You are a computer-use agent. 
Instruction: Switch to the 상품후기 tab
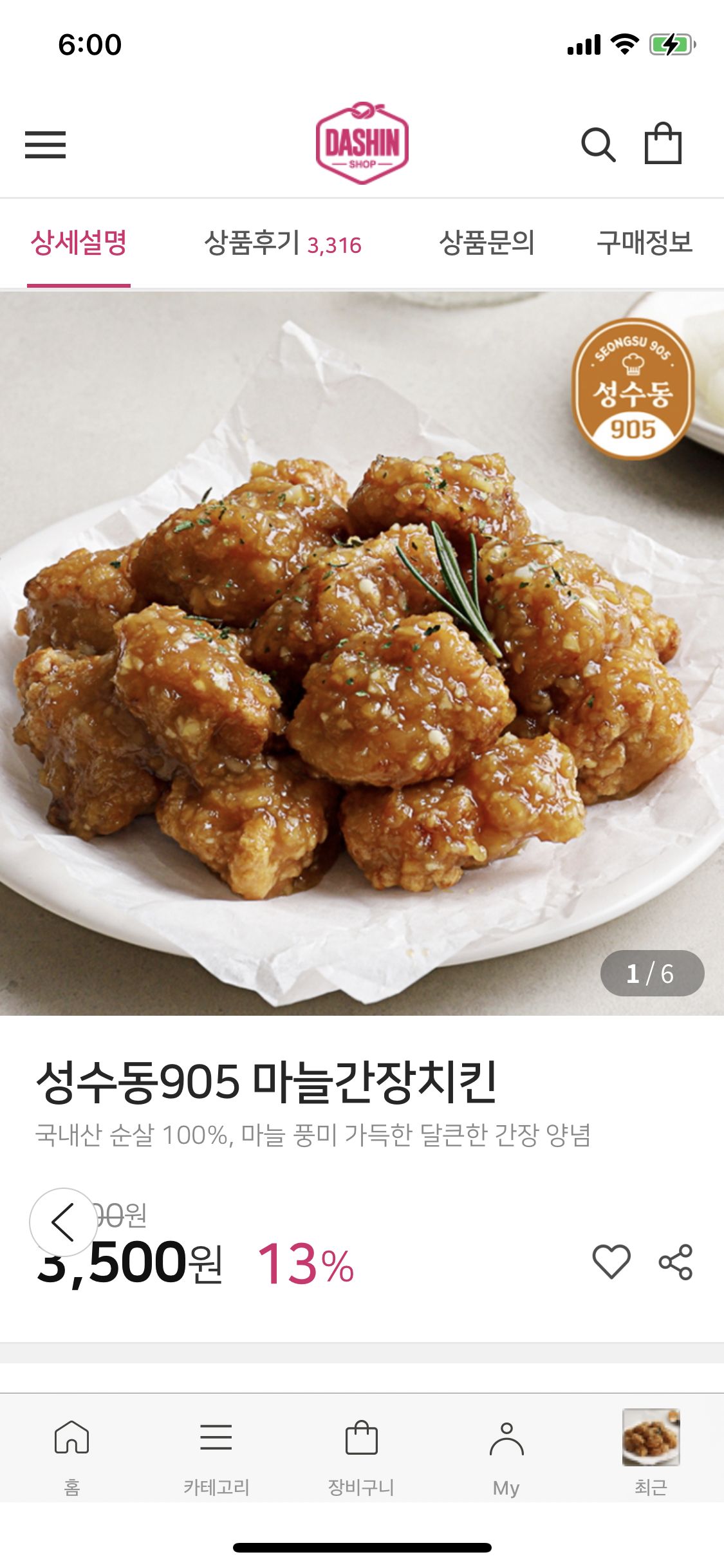[x=283, y=243]
